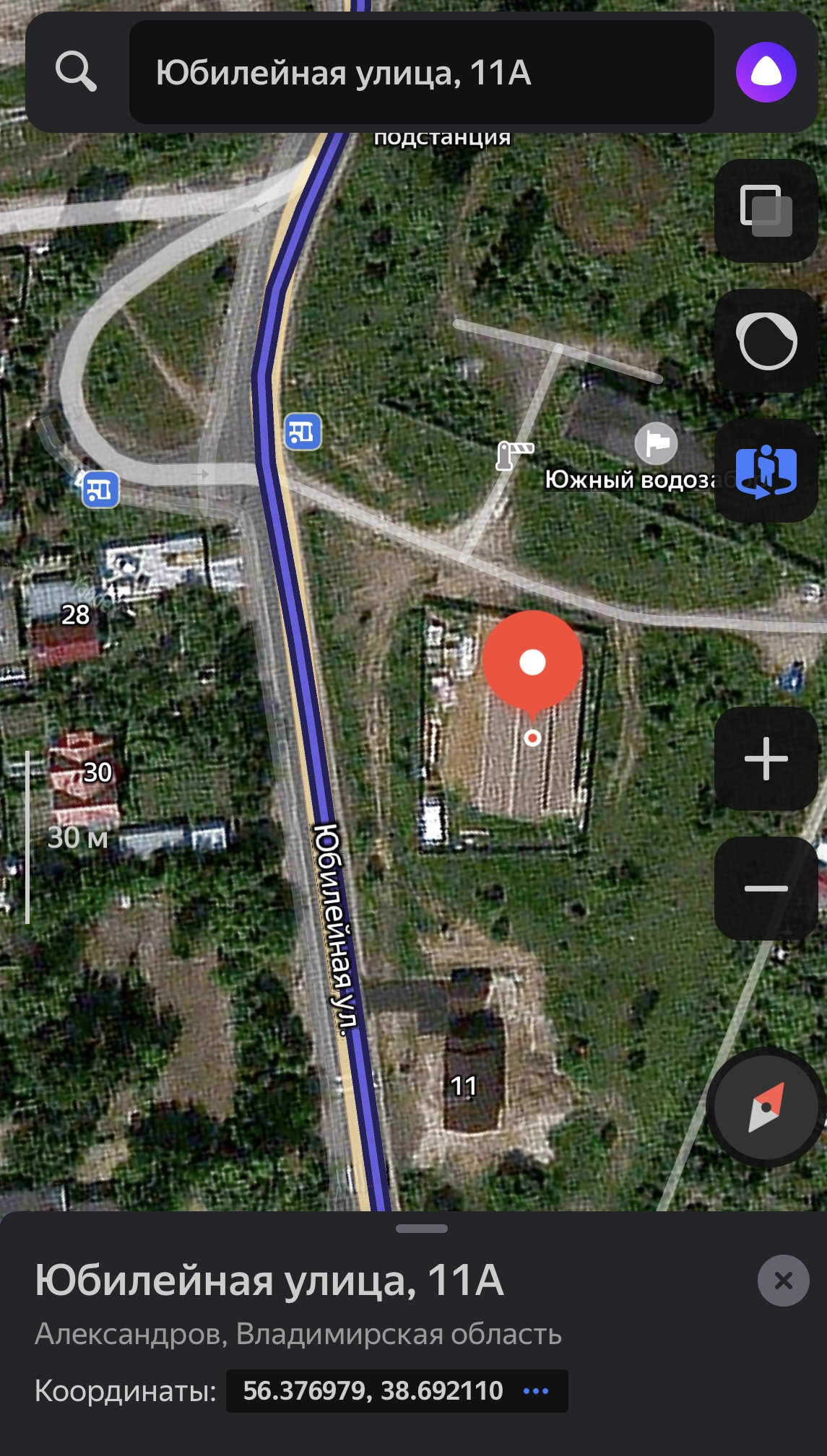Expand the address card using its drag handle
This screenshot has width=827, height=1456.
(x=422, y=1229)
